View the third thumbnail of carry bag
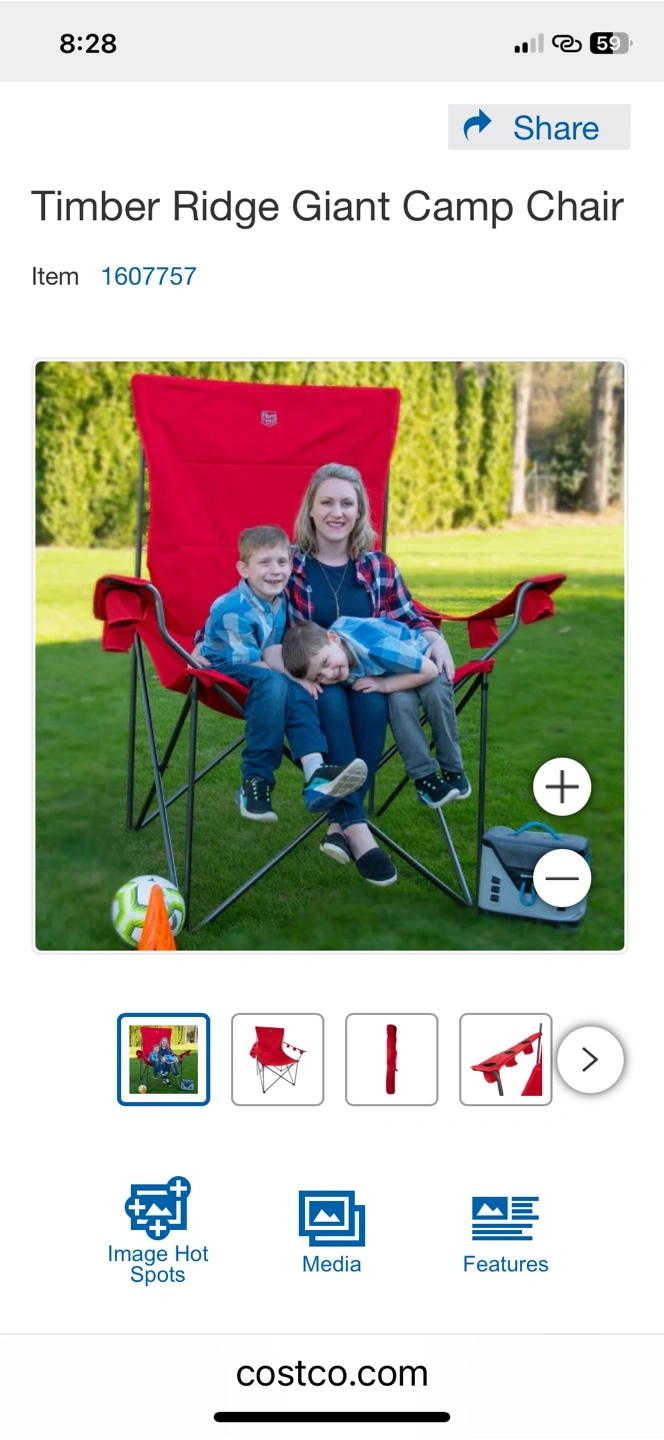This screenshot has height=1440, width=664. (x=391, y=1059)
